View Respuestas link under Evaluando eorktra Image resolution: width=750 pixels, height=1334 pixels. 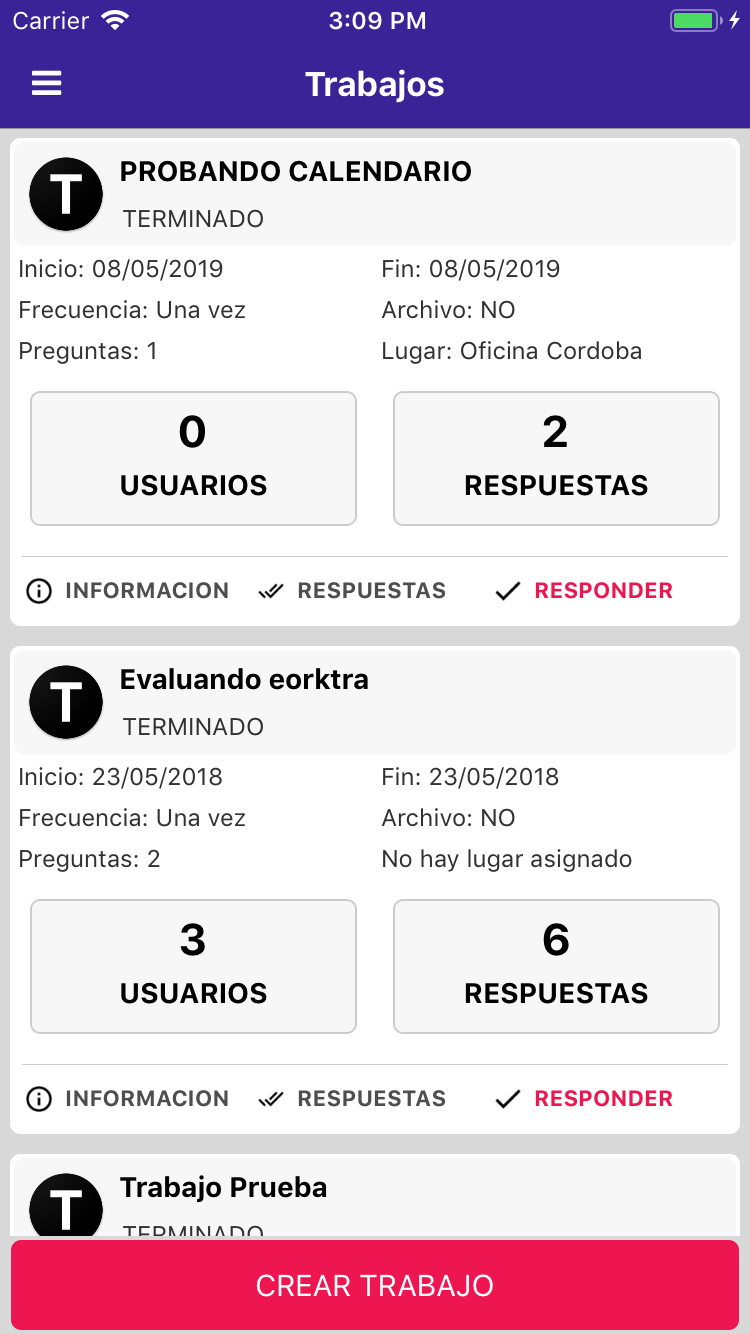352,1099
